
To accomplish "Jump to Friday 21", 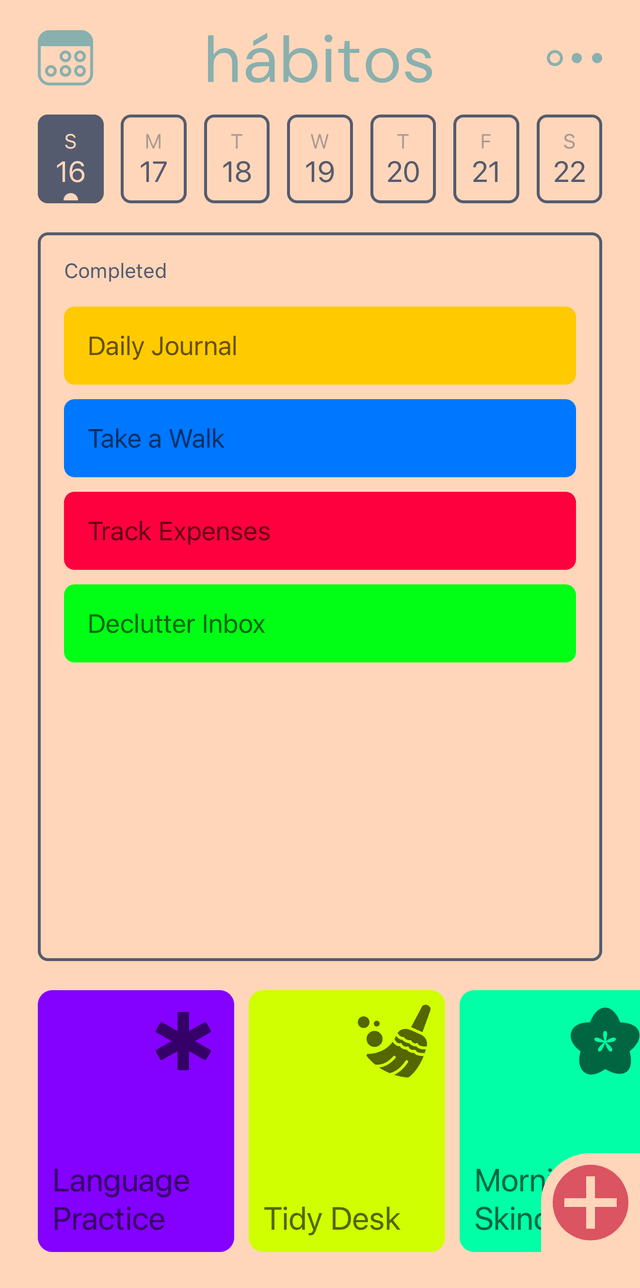I will [x=486, y=159].
